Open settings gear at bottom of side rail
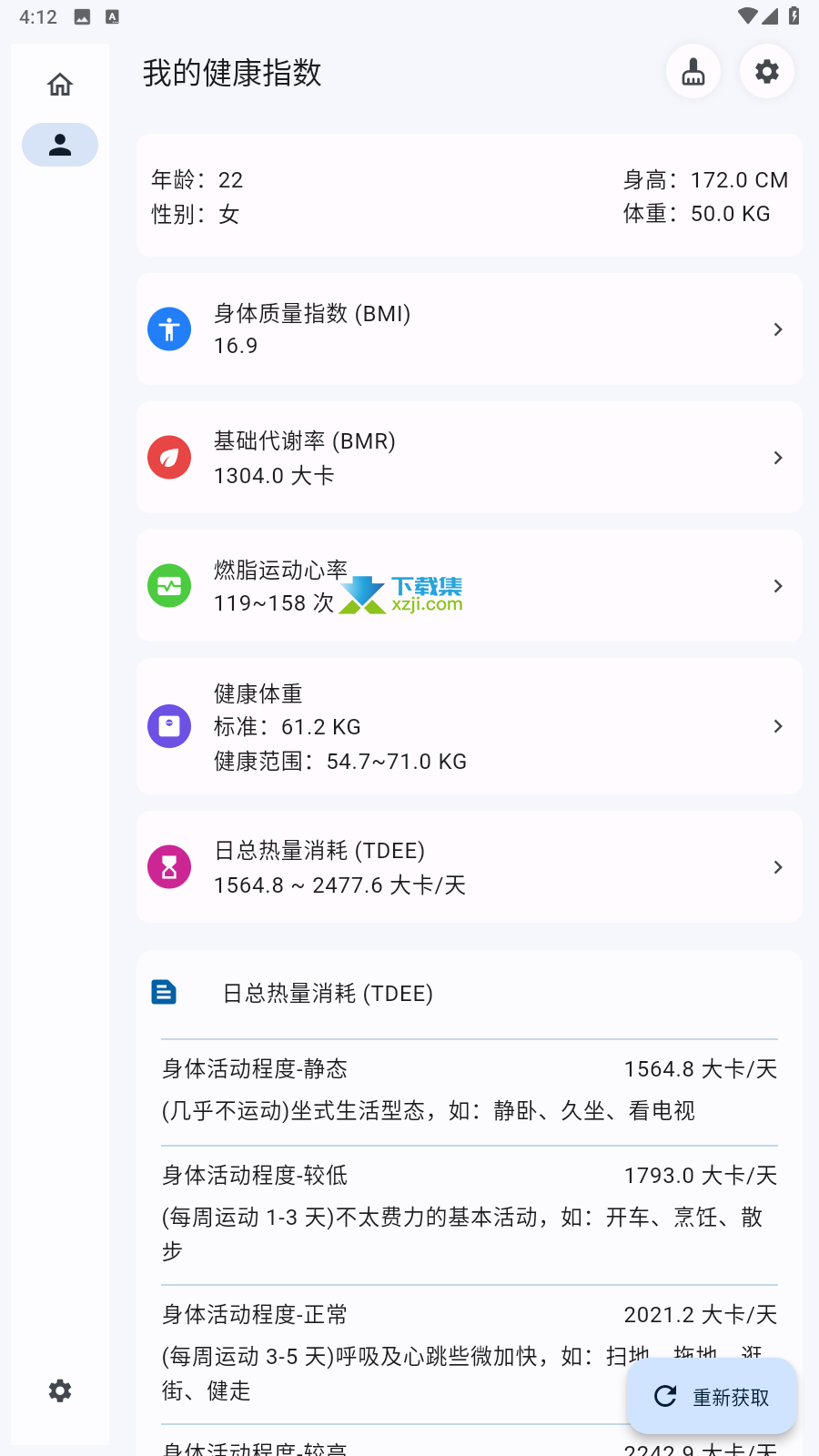 pyautogui.click(x=60, y=1390)
